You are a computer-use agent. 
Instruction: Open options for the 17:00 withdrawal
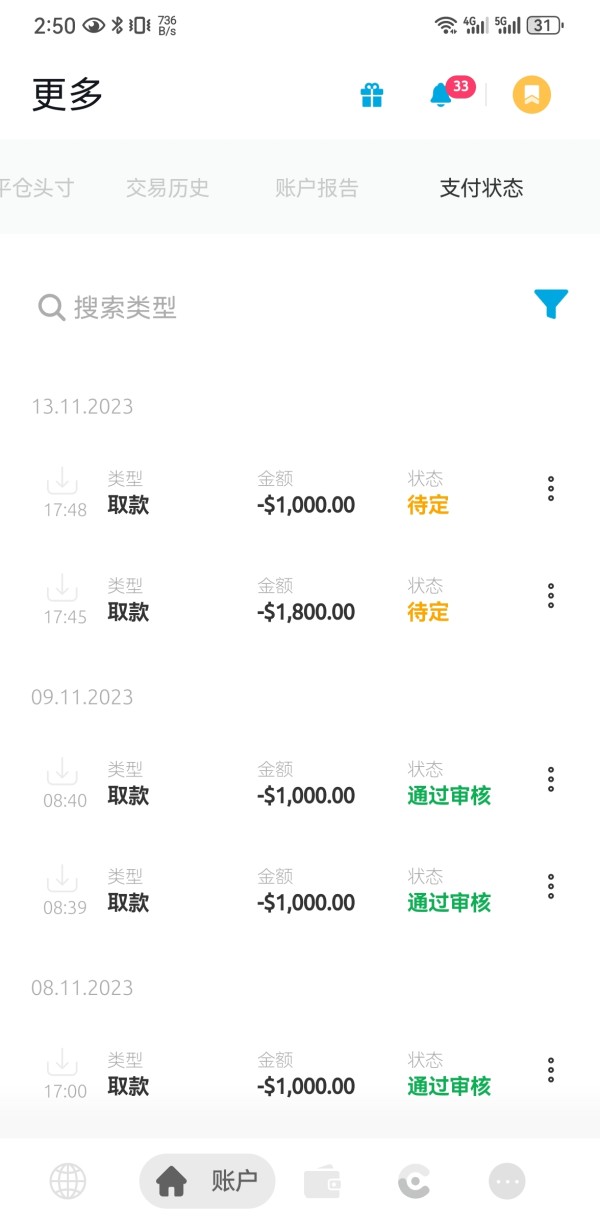tap(551, 1070)
